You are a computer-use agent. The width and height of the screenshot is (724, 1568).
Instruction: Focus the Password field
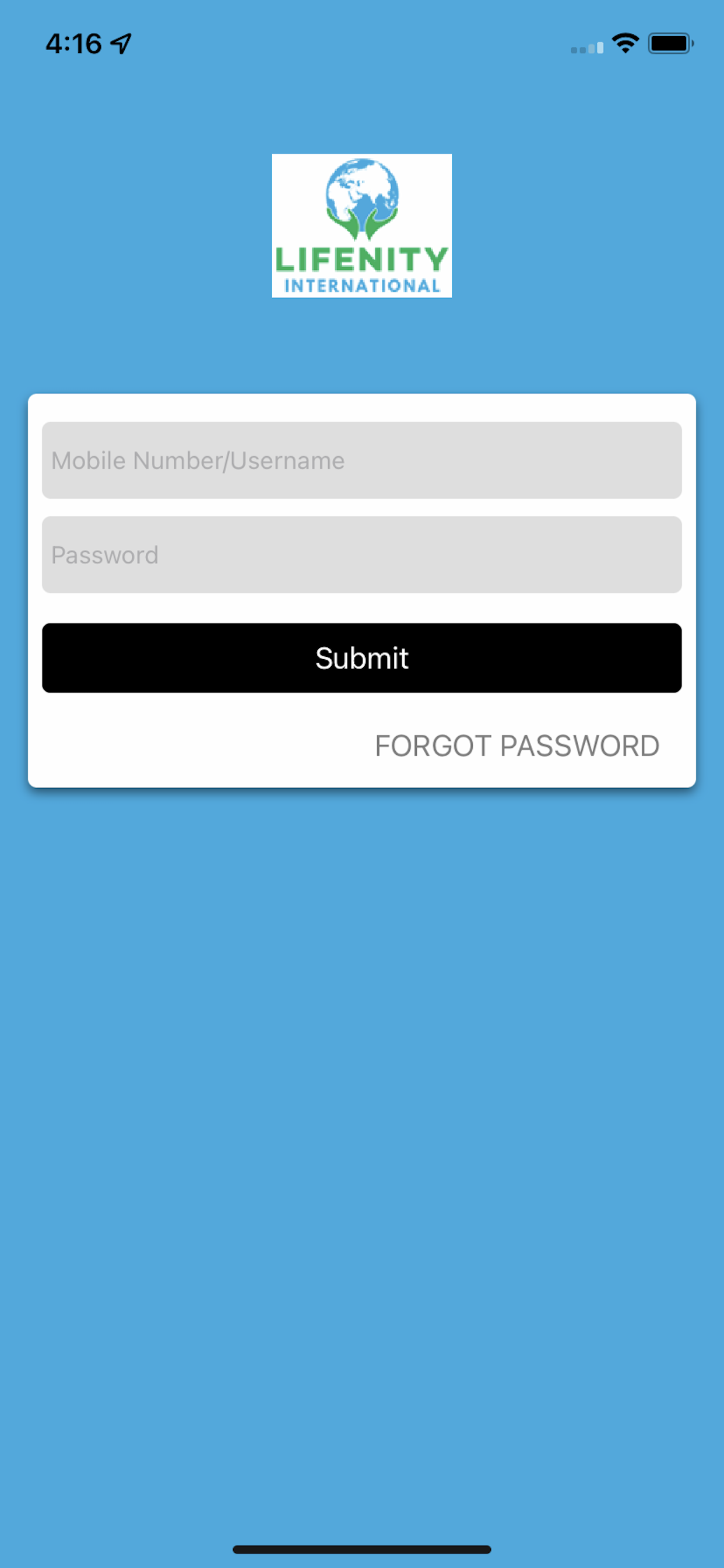(361, 555)
